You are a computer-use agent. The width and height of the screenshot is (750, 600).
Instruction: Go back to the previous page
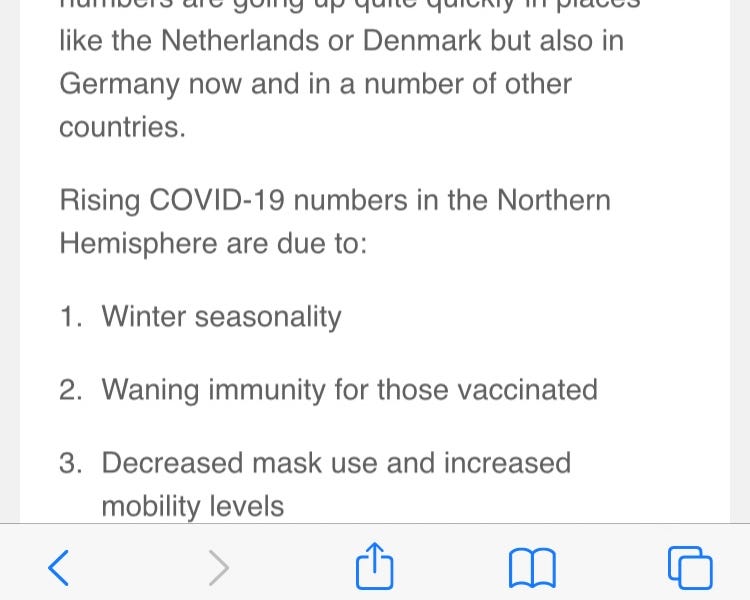tap(59, 568)
